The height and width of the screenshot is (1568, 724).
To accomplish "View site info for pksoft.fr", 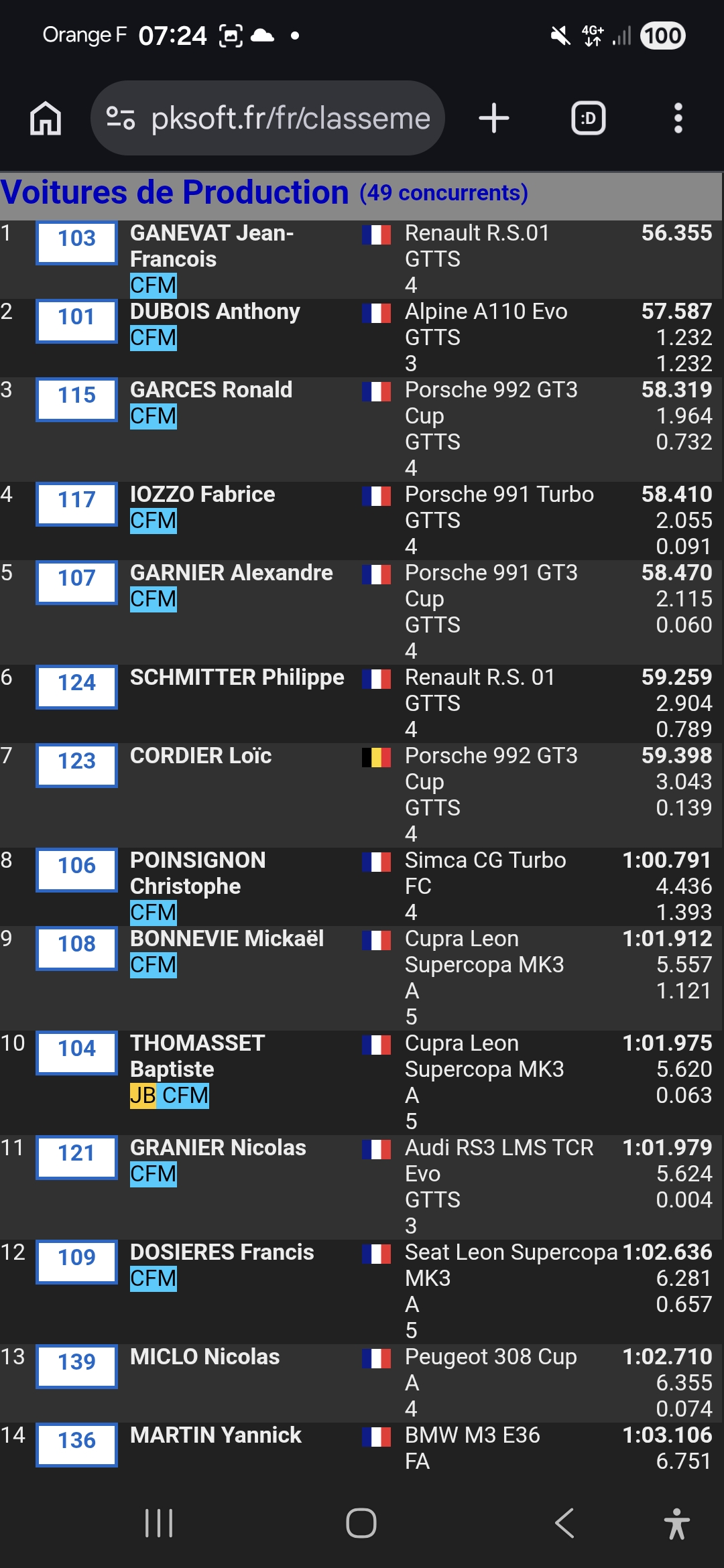I will [121, 119].
